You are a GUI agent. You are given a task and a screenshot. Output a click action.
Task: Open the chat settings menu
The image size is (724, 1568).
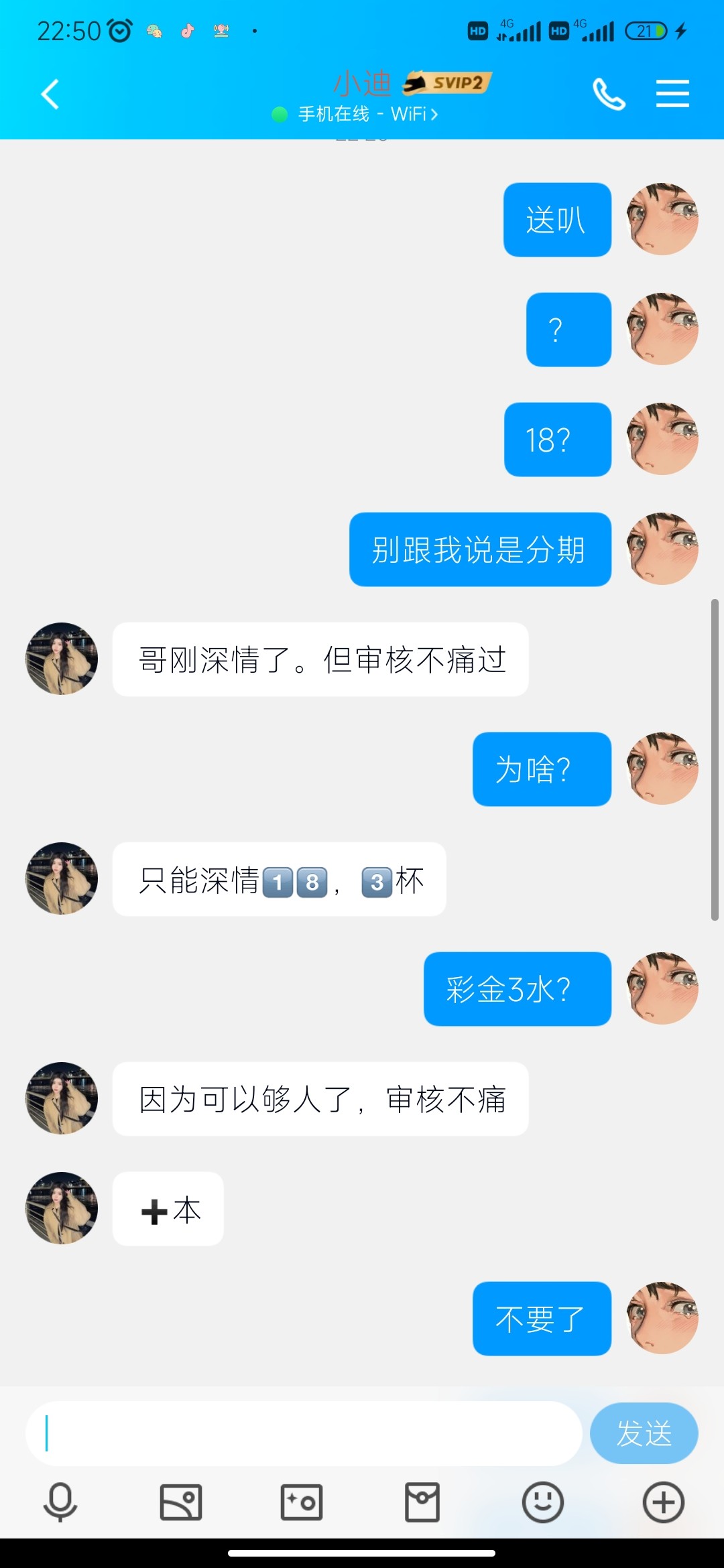672,94
